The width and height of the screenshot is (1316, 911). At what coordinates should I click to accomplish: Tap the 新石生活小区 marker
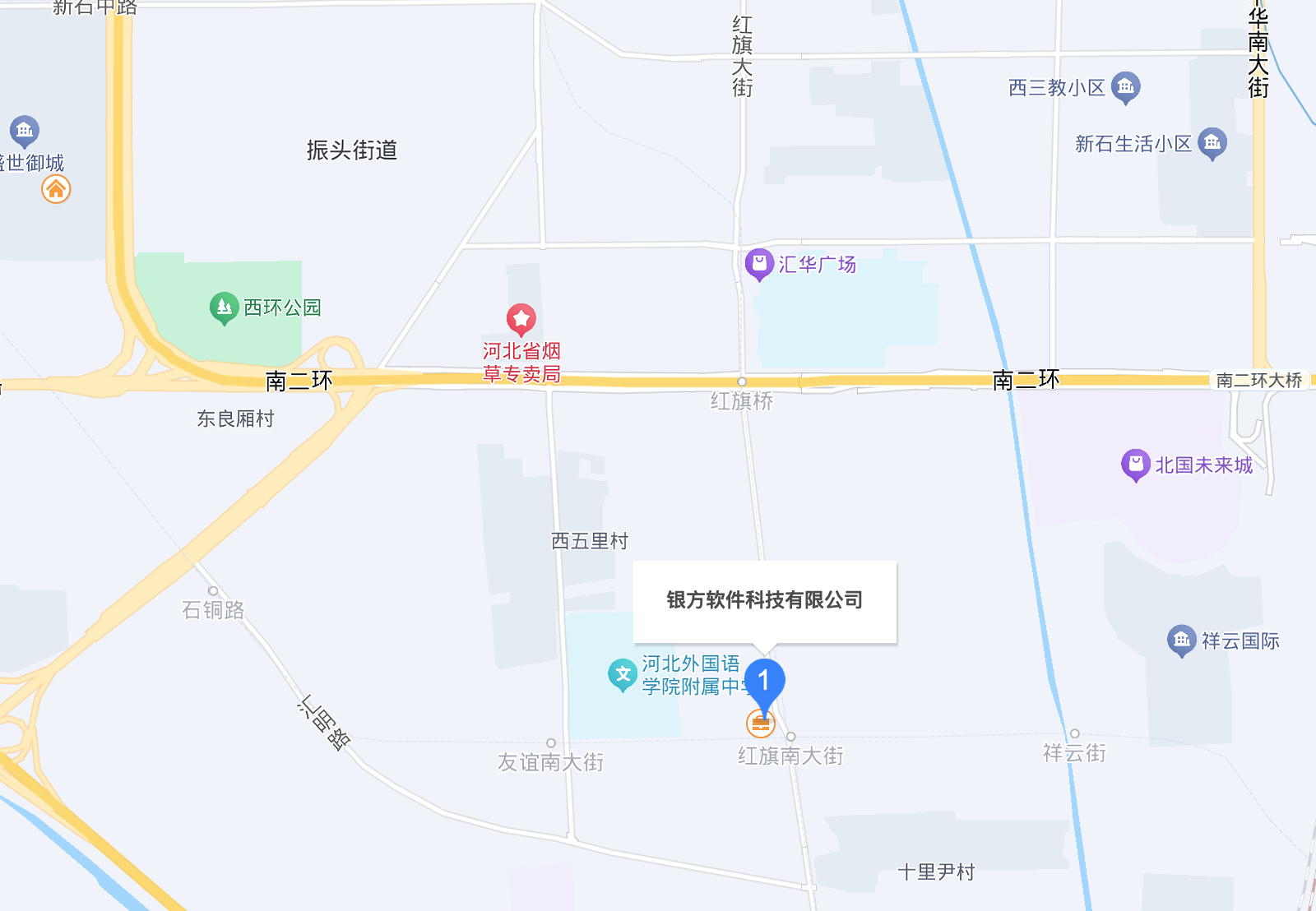click(x=1212, y=143)
